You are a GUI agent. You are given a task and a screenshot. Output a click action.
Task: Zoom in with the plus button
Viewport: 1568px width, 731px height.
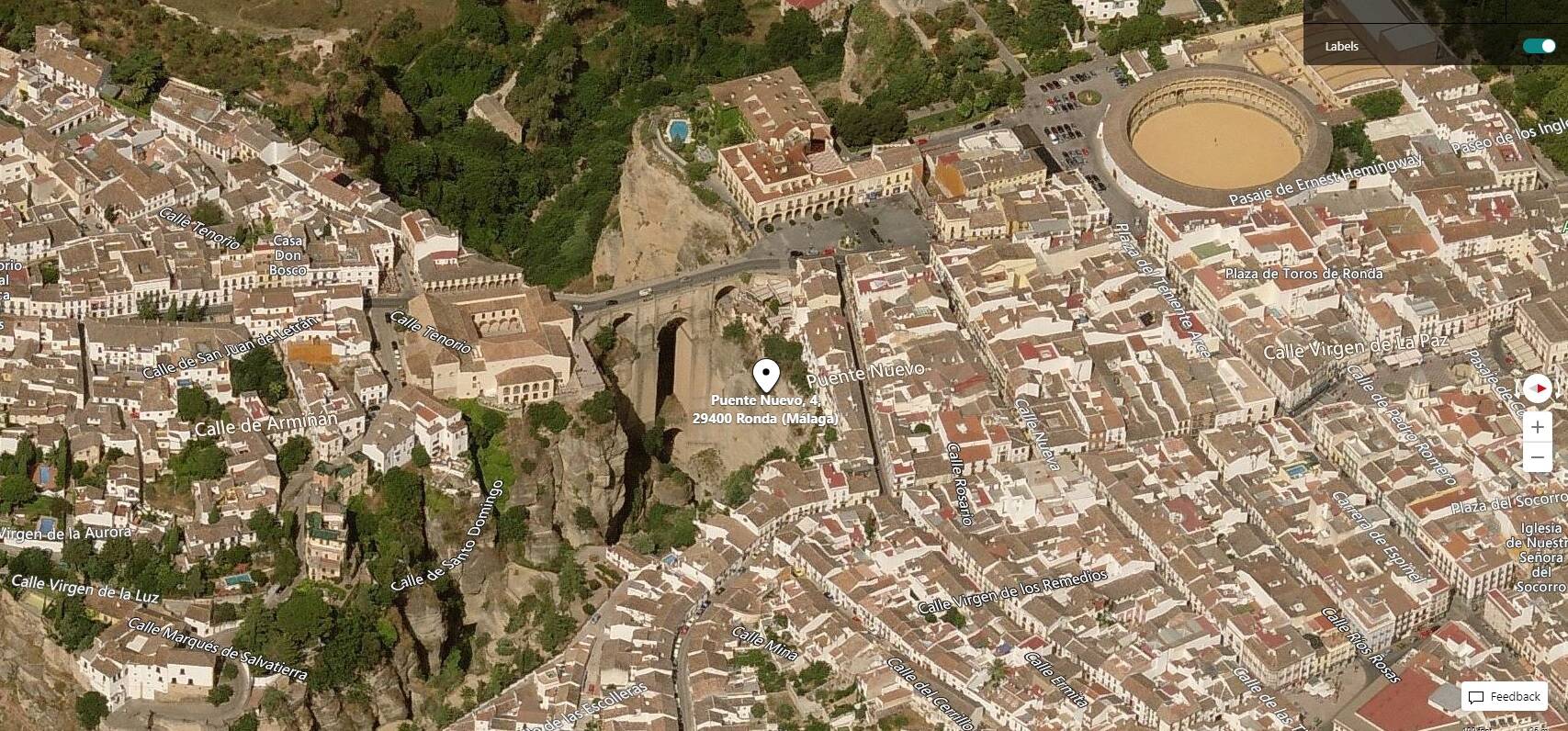pyautogui.click(x=1538, y=427)
